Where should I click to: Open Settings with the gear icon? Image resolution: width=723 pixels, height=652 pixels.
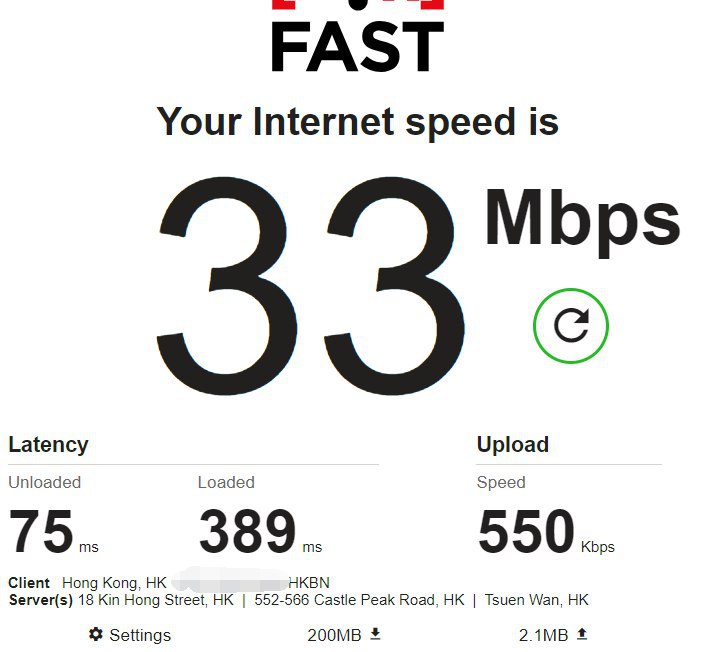tap(97, 634)
